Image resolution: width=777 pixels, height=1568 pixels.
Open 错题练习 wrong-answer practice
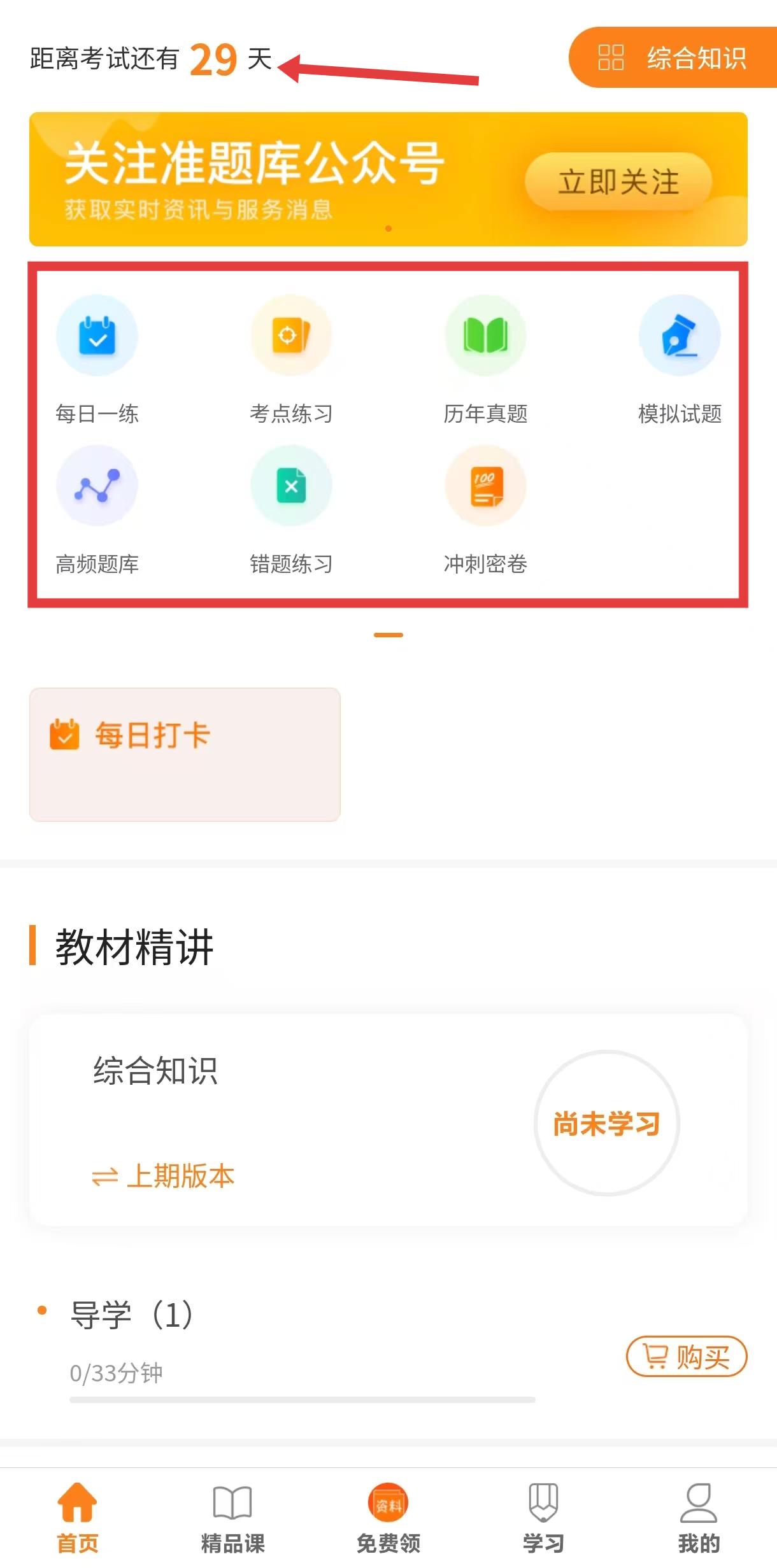[x=291, y=509]
